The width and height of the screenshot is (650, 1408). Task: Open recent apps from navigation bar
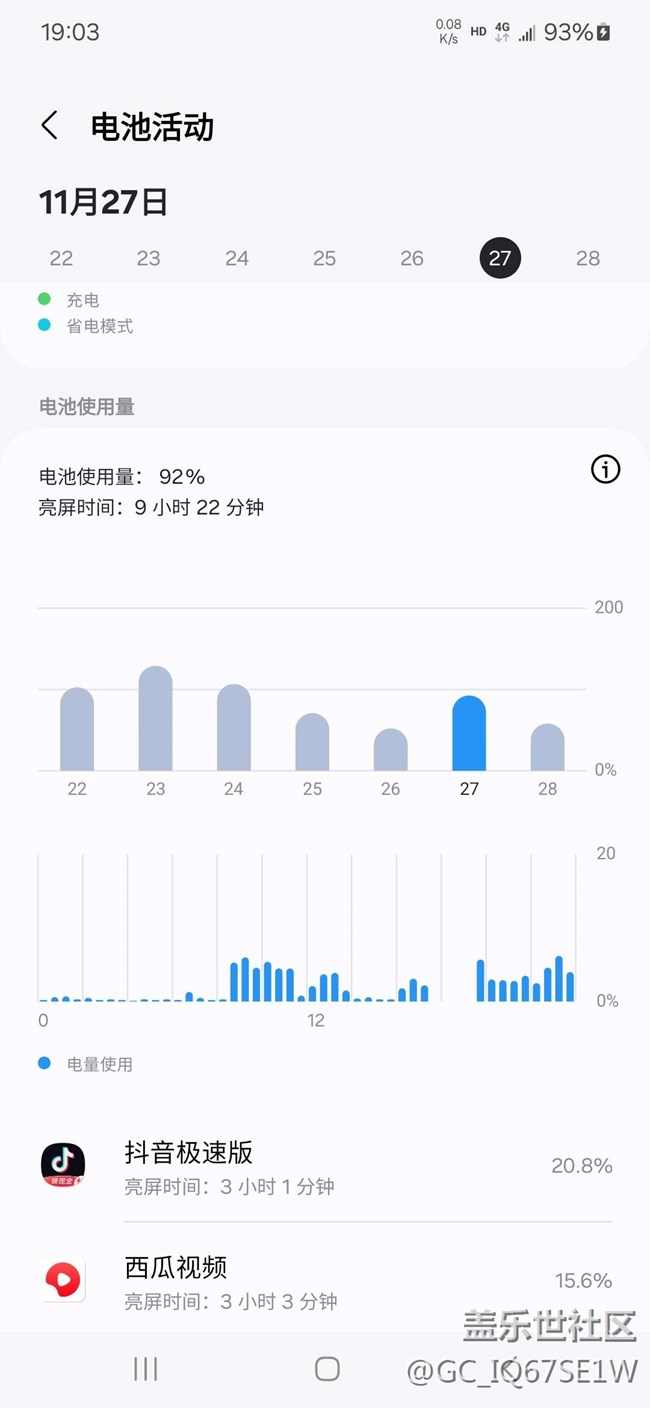[x=146, y=1369]
